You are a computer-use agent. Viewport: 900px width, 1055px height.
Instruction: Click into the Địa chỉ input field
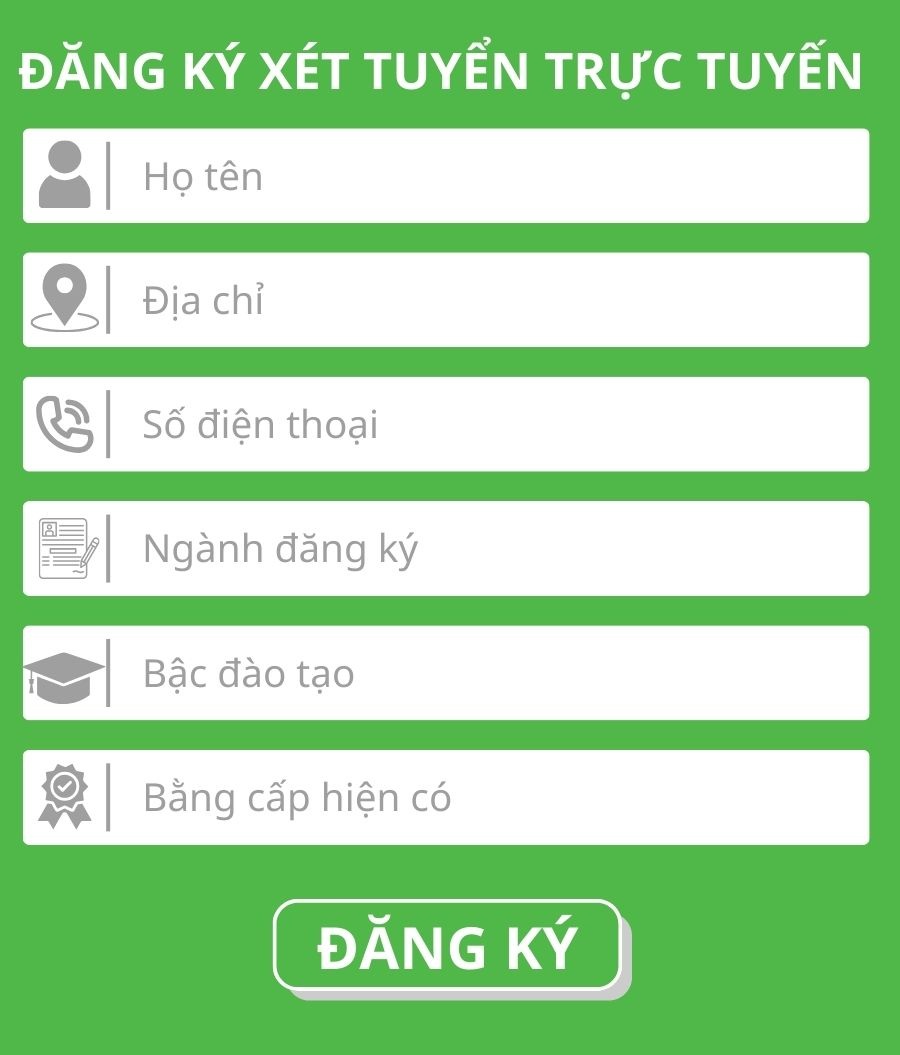(450, 299)
